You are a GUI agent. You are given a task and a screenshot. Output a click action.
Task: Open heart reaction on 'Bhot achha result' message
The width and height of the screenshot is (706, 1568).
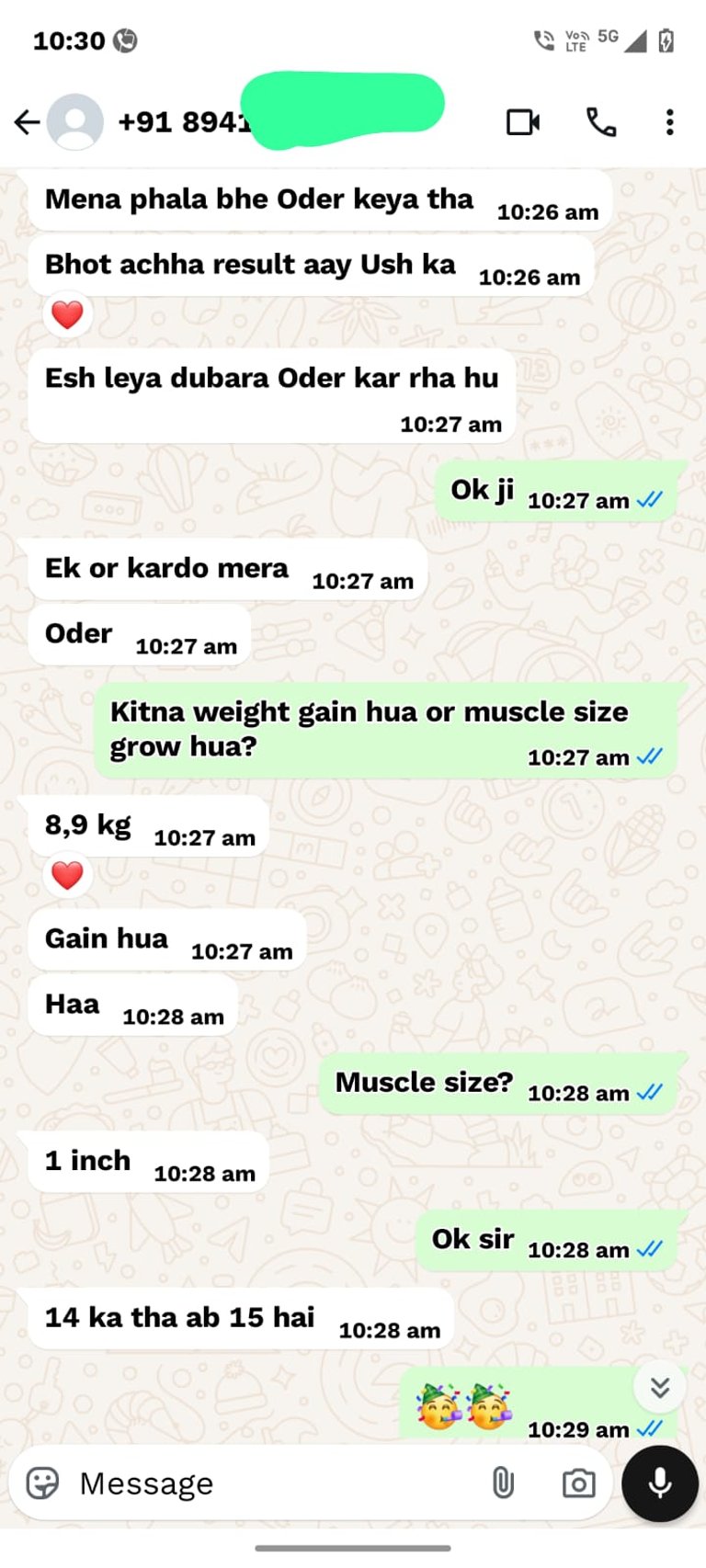pos(67,315)
